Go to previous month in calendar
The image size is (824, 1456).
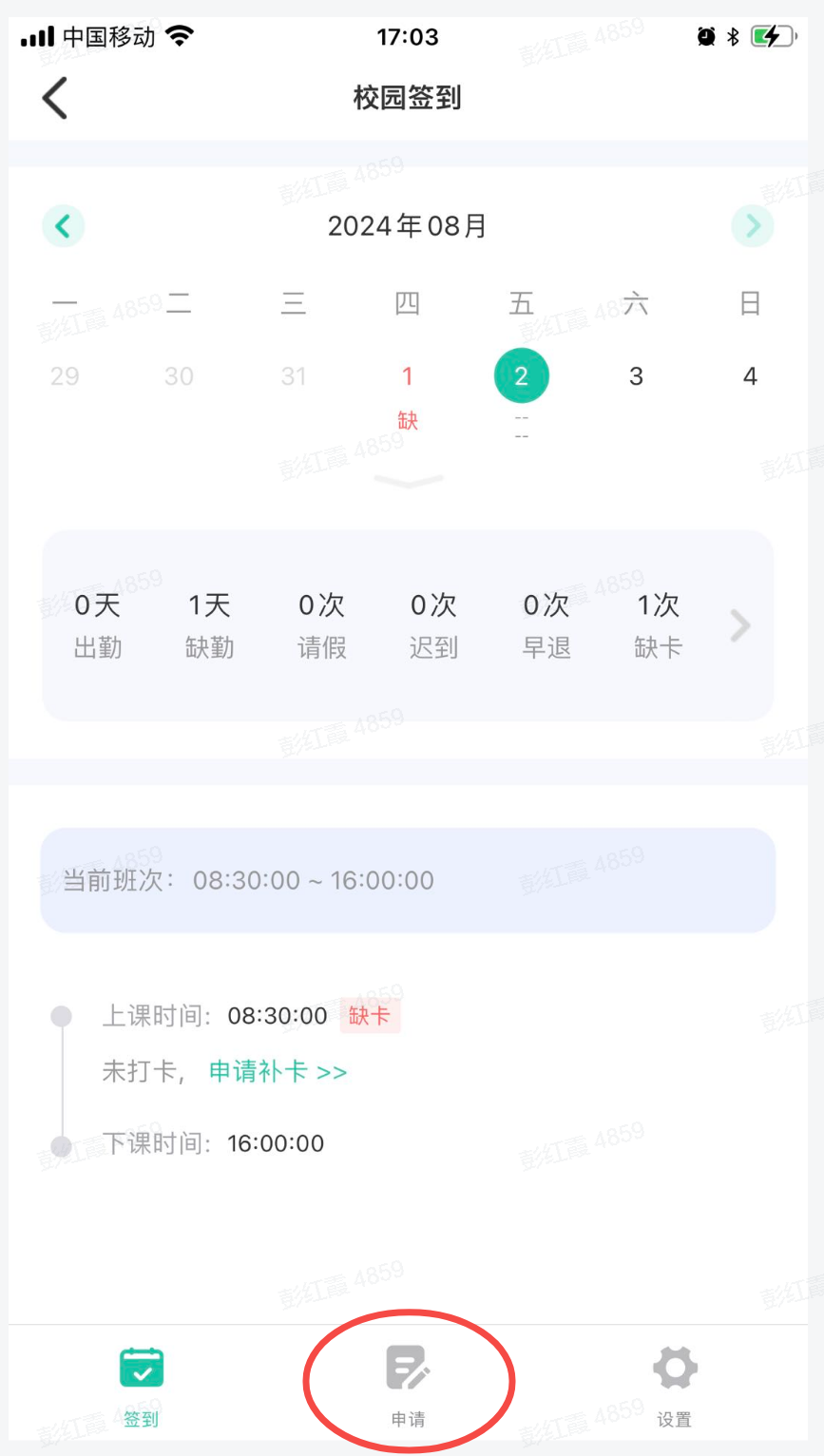(x=64, y=226)
